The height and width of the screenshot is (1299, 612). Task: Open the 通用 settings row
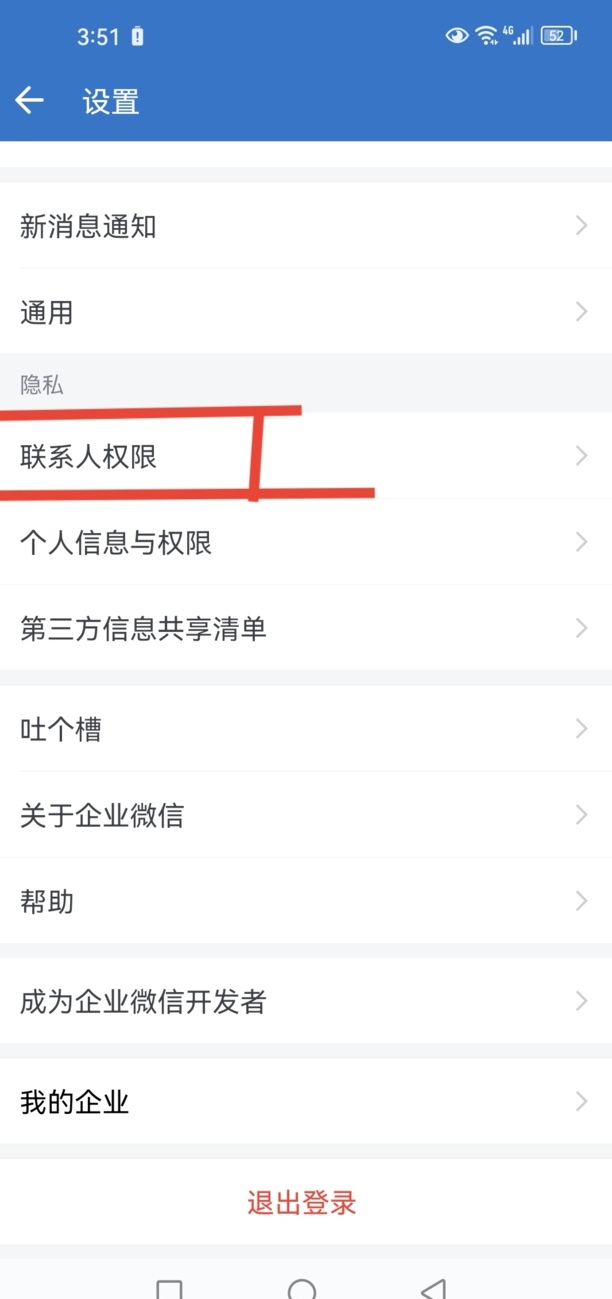point(306,312)
